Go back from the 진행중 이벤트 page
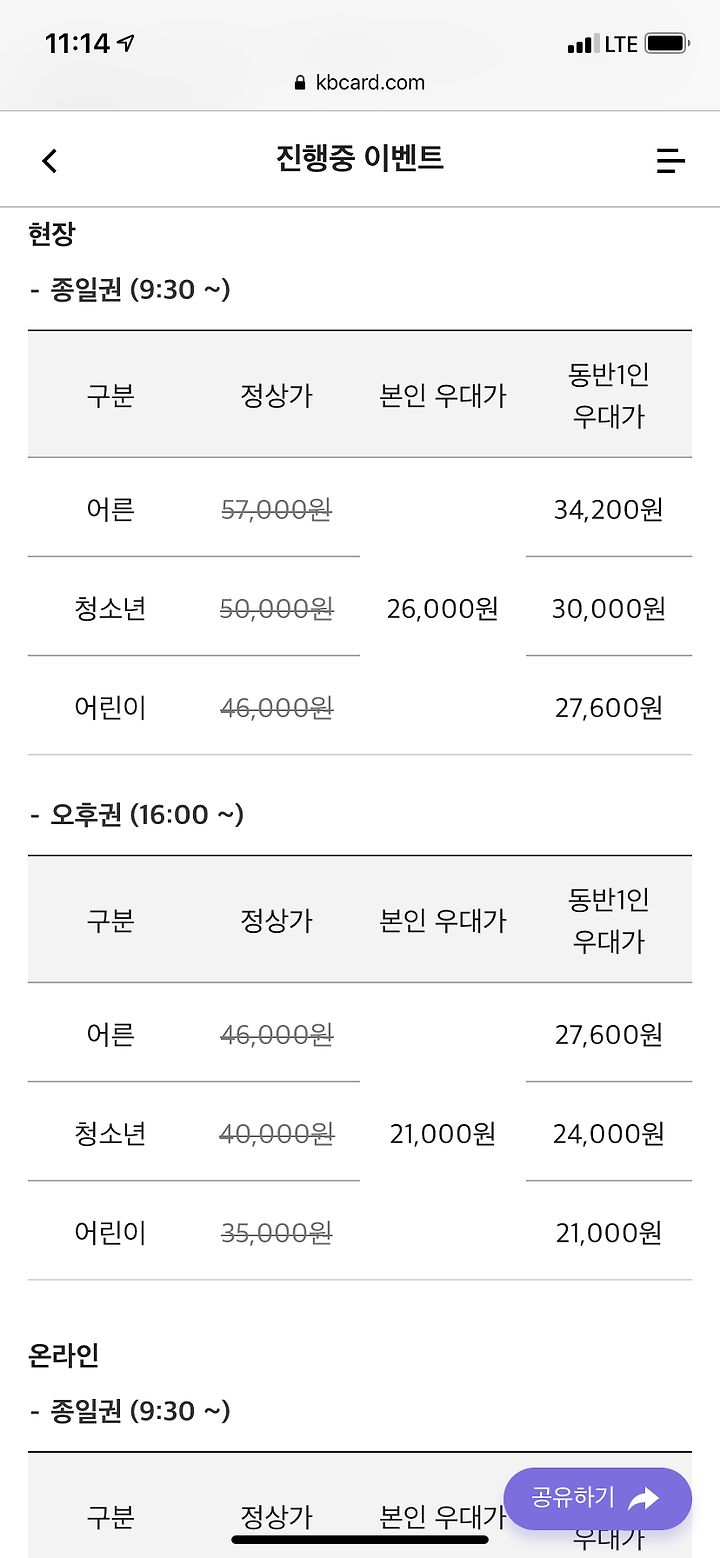 pos(50,160)
